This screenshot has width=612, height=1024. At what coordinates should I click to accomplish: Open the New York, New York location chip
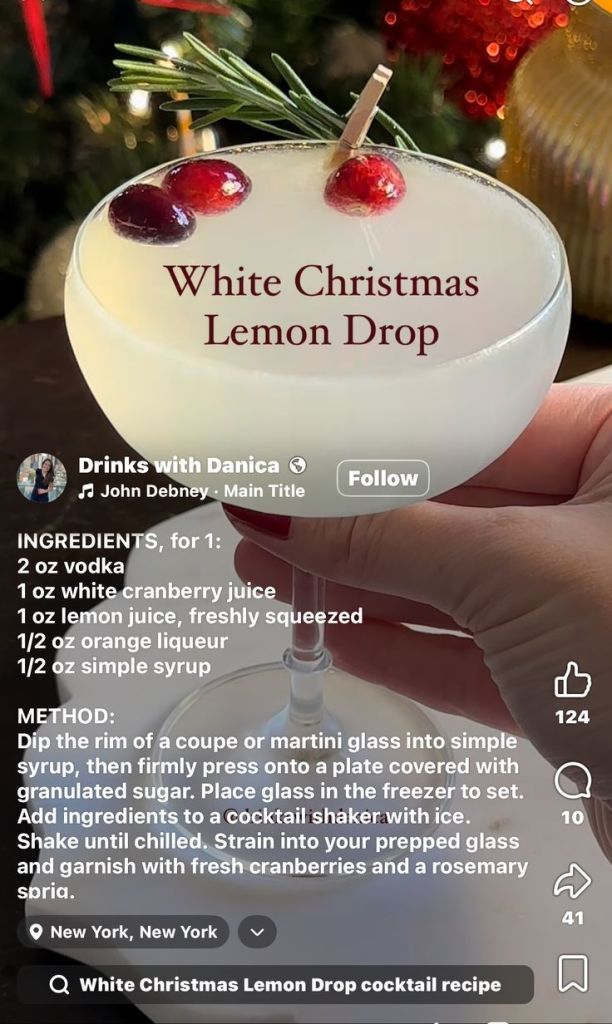pyautogui.click(x=123, y=932)
